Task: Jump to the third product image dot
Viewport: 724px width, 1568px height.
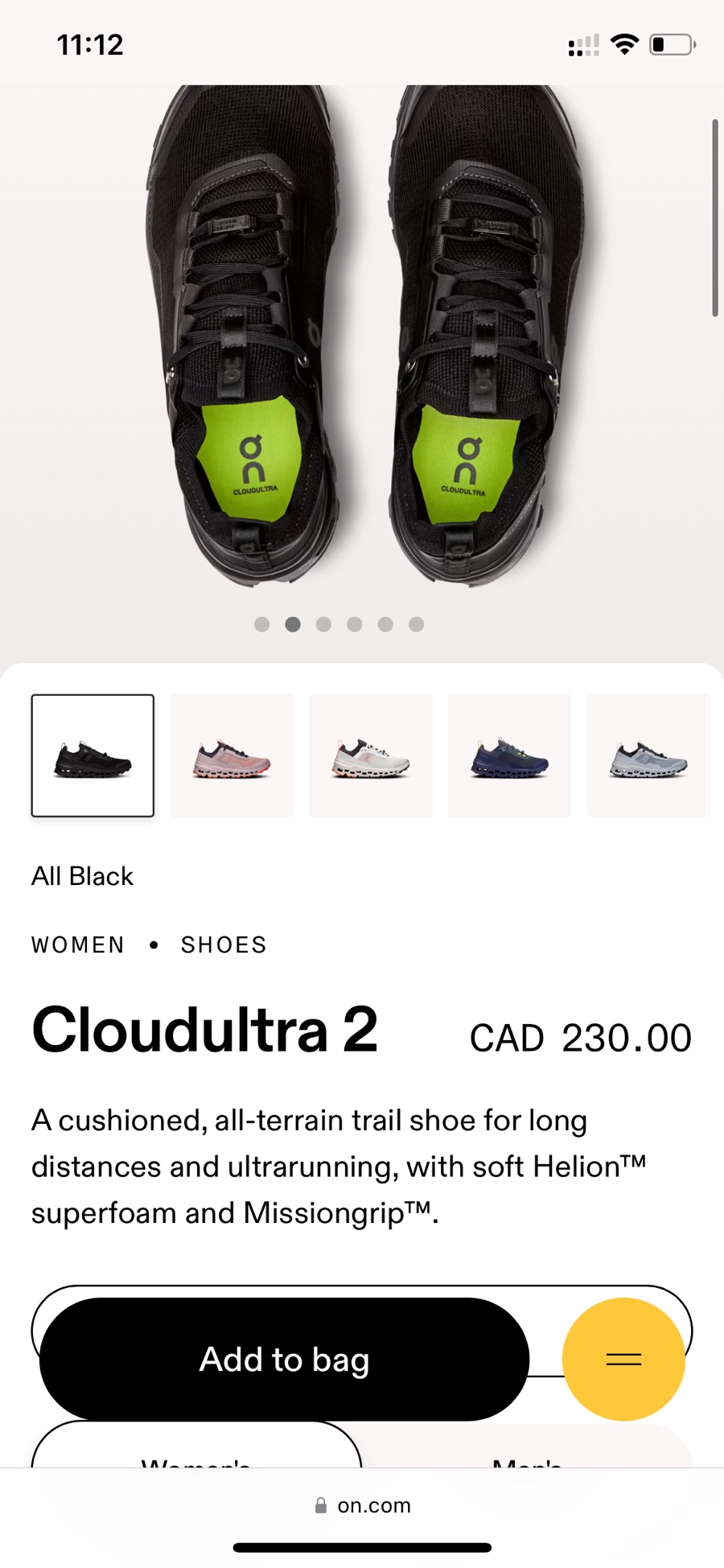Action: pos(323,624)
